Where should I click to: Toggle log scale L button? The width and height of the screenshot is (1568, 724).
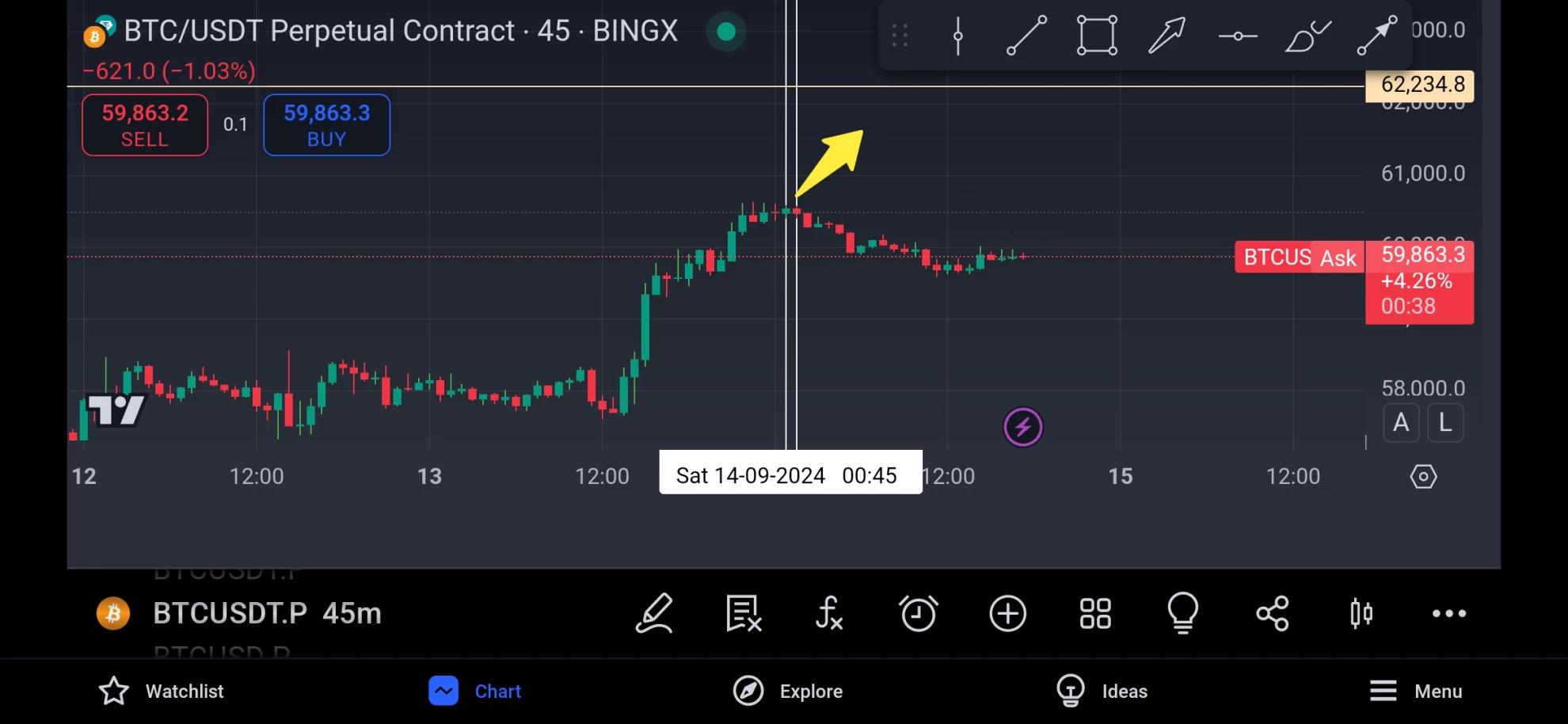[1445, 423]
